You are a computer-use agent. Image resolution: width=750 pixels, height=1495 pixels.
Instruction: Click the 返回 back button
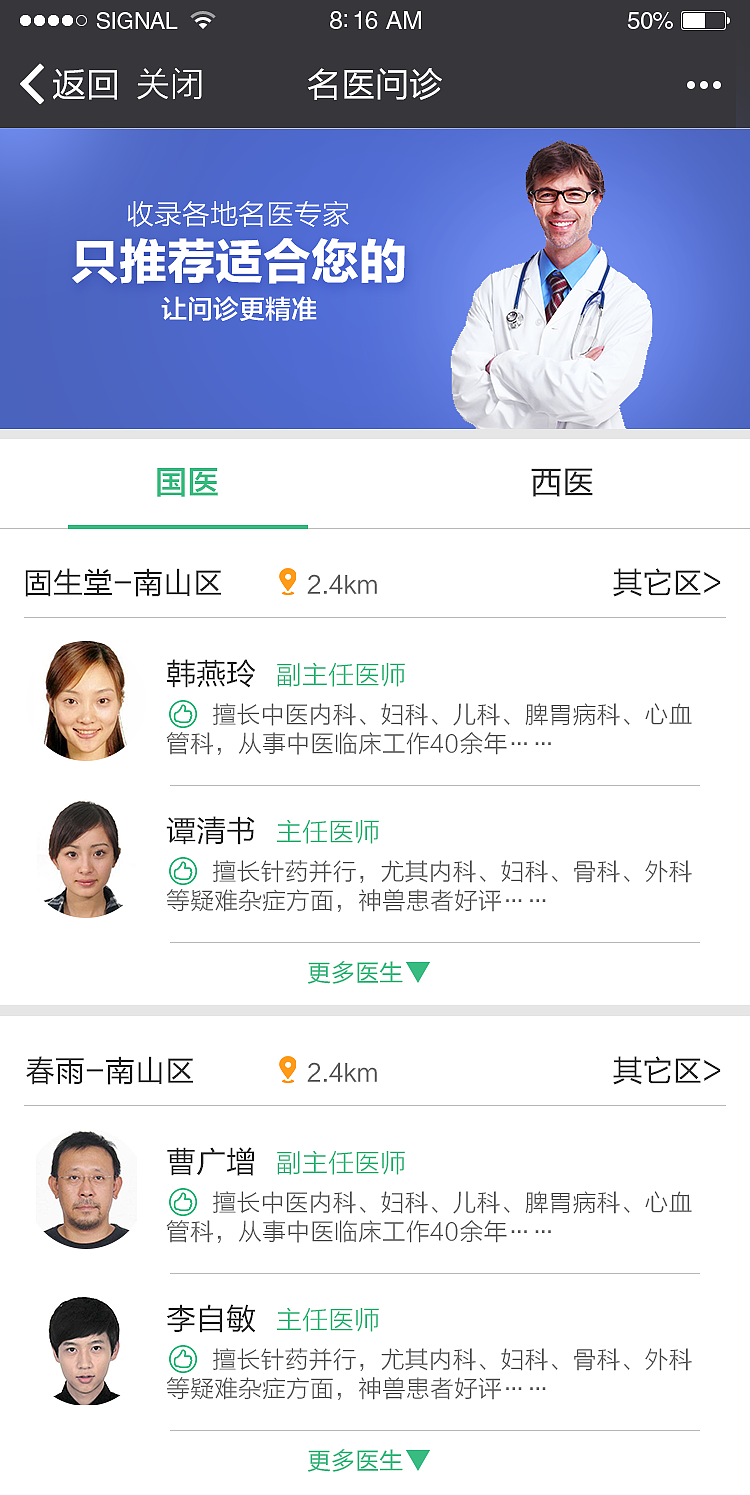point(75,85)
